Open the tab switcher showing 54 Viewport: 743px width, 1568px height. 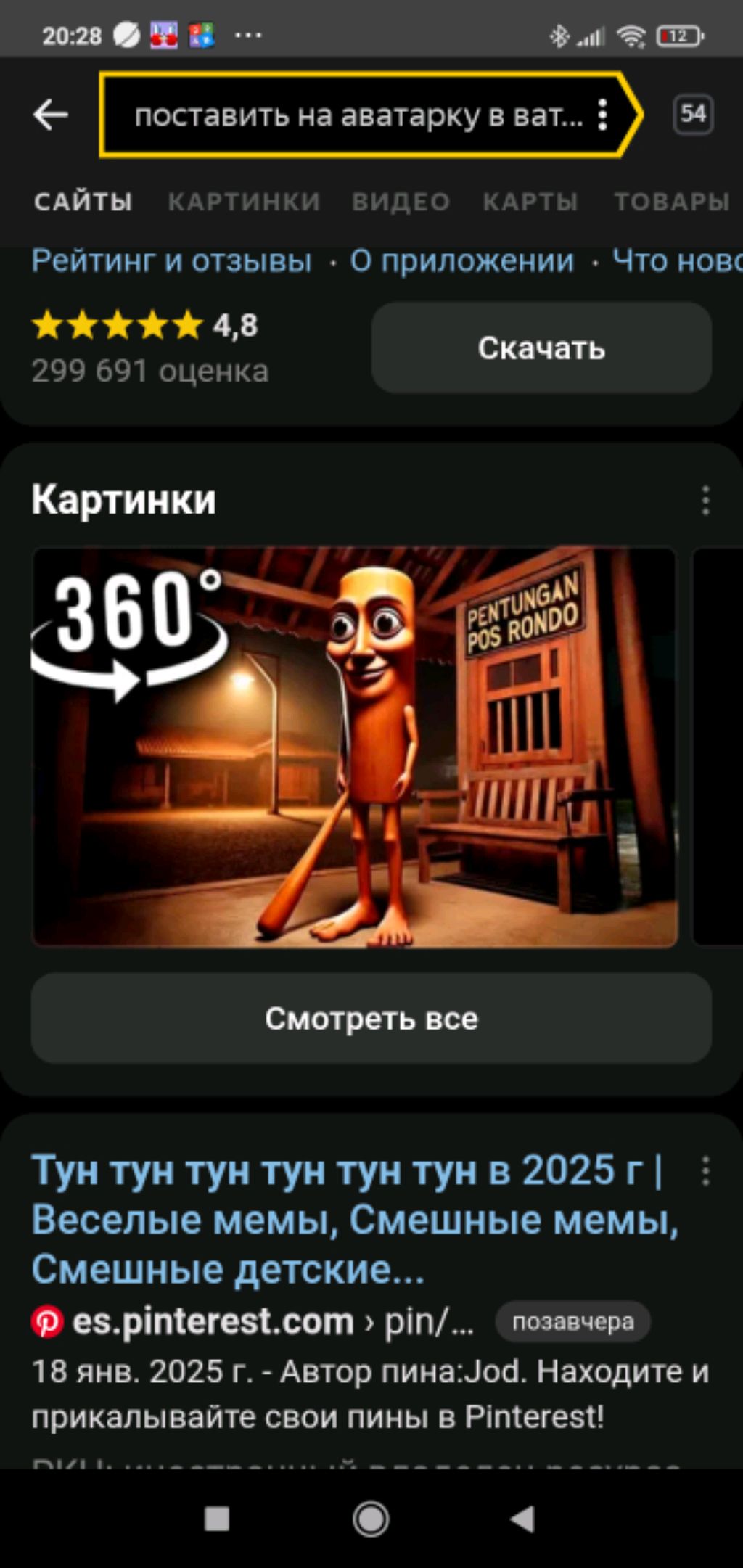[x=692, y=114]
